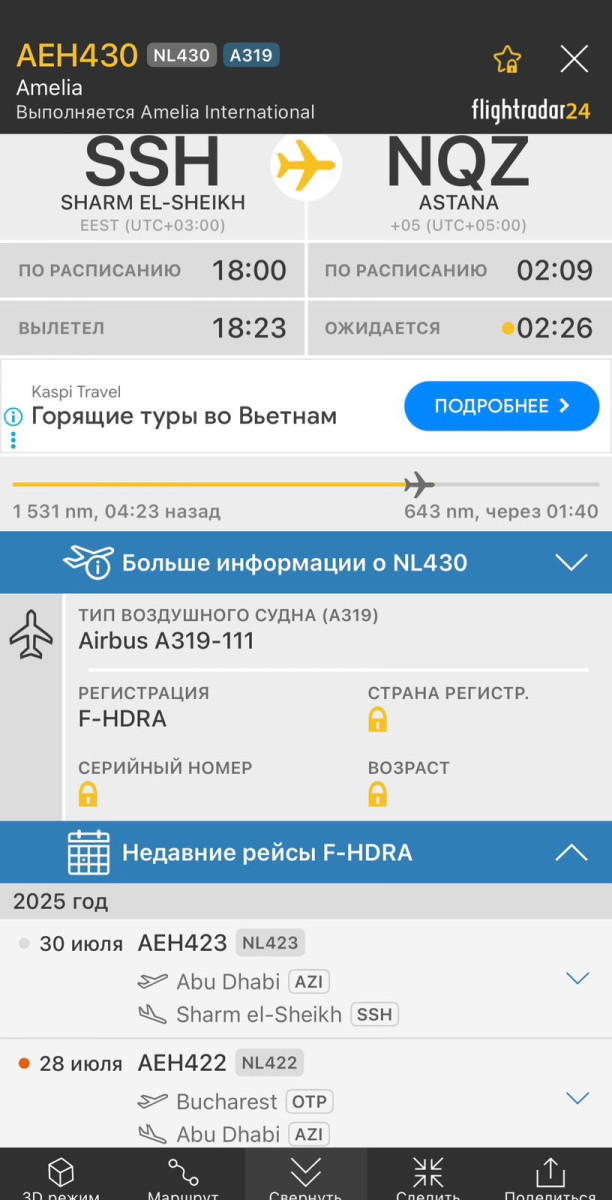Screen dimensions: 612x1200
Task: Share this flight via Поделиться
Action: coord(550,1176)
